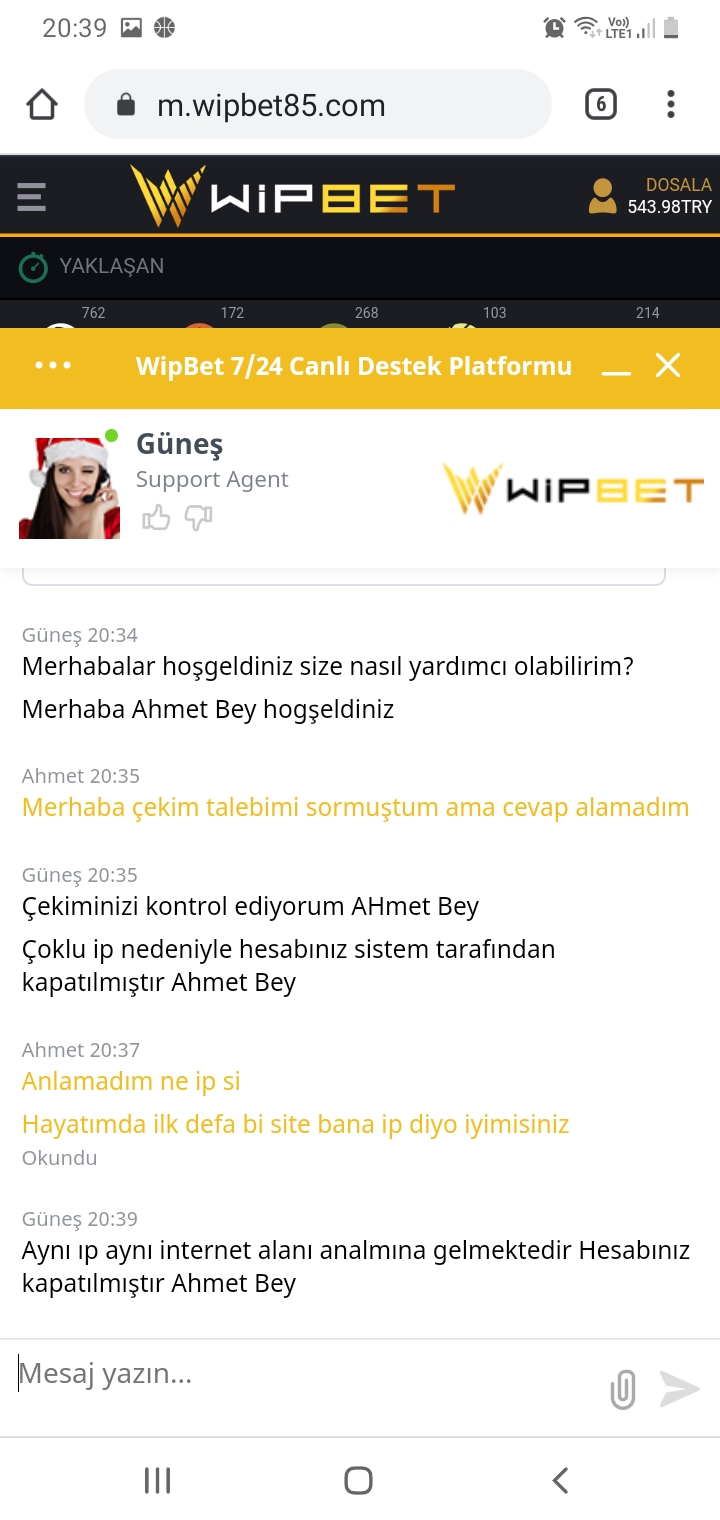Rate agent Güneş with thumbs up
The width and height of the screenshot is (720, 1520).
(156, 518)
